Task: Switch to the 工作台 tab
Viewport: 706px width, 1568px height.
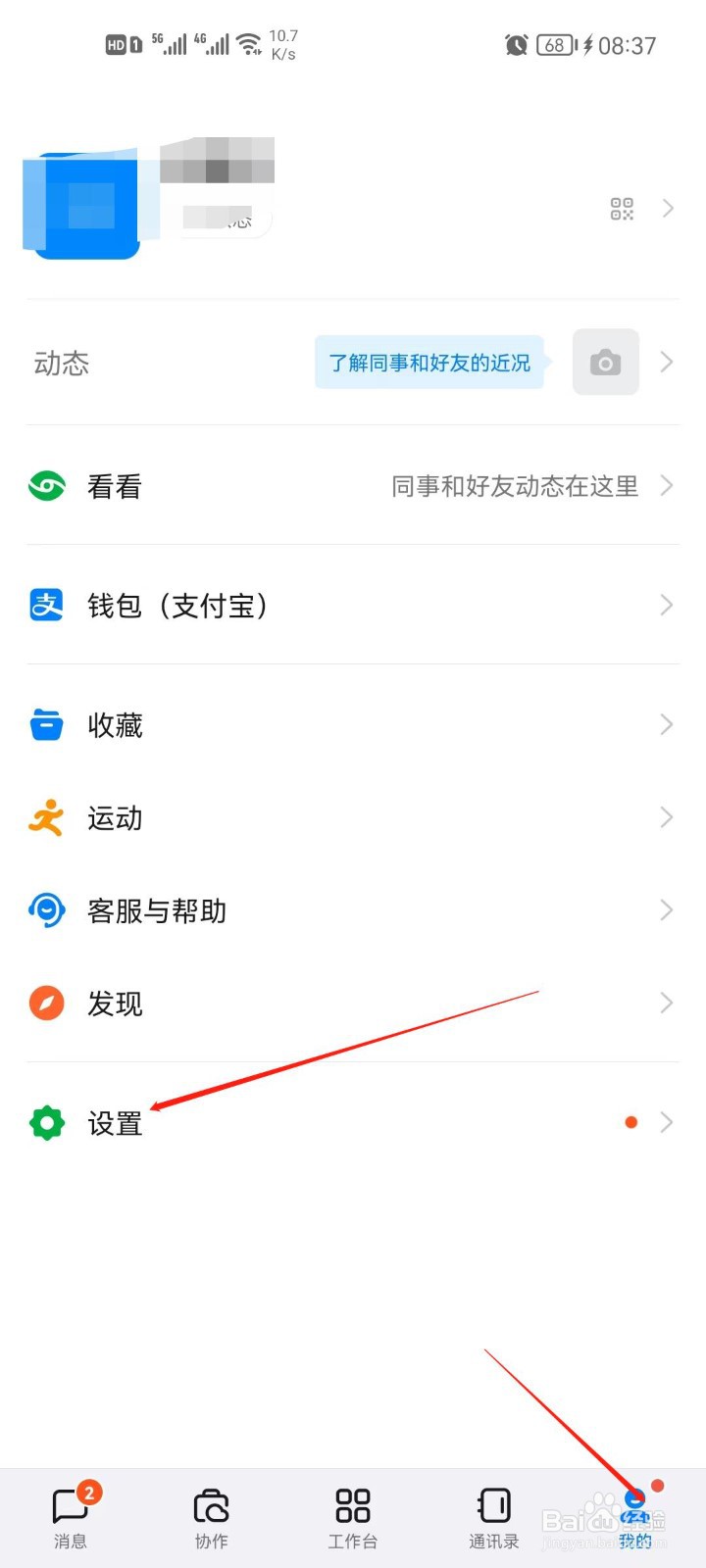Action: click(352, 1514)
